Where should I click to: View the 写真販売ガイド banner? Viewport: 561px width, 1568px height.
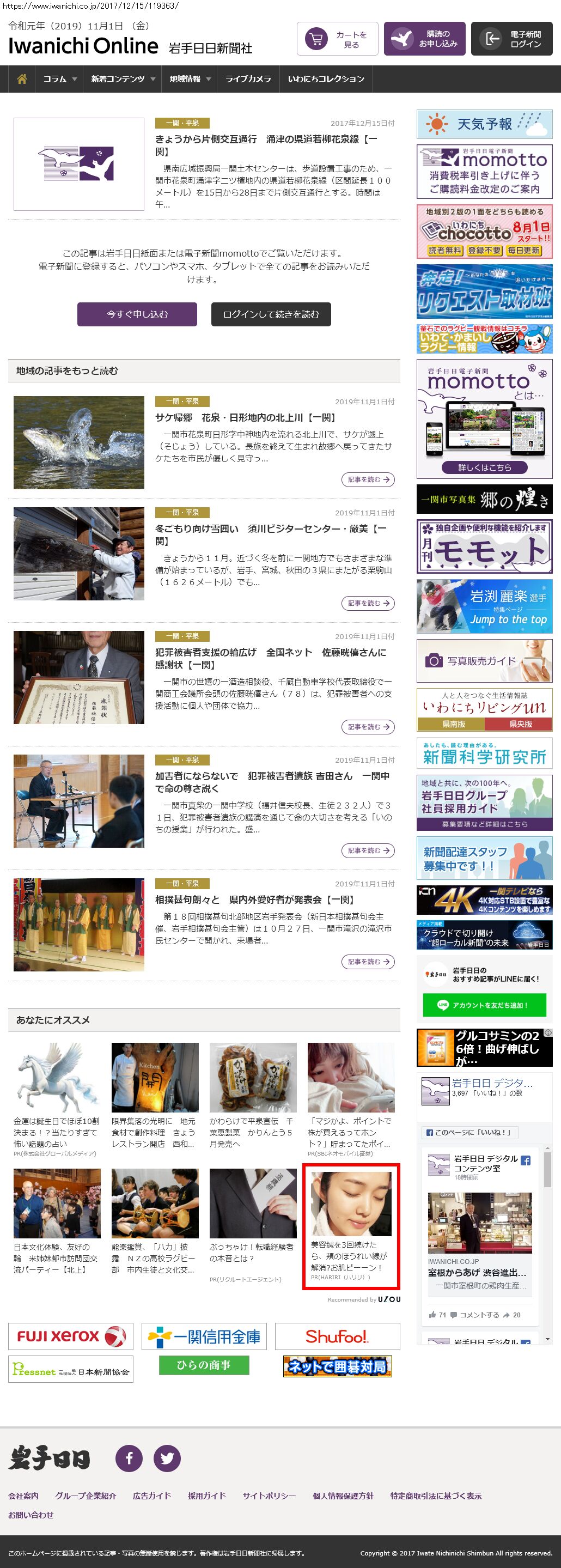coord(484,660)
